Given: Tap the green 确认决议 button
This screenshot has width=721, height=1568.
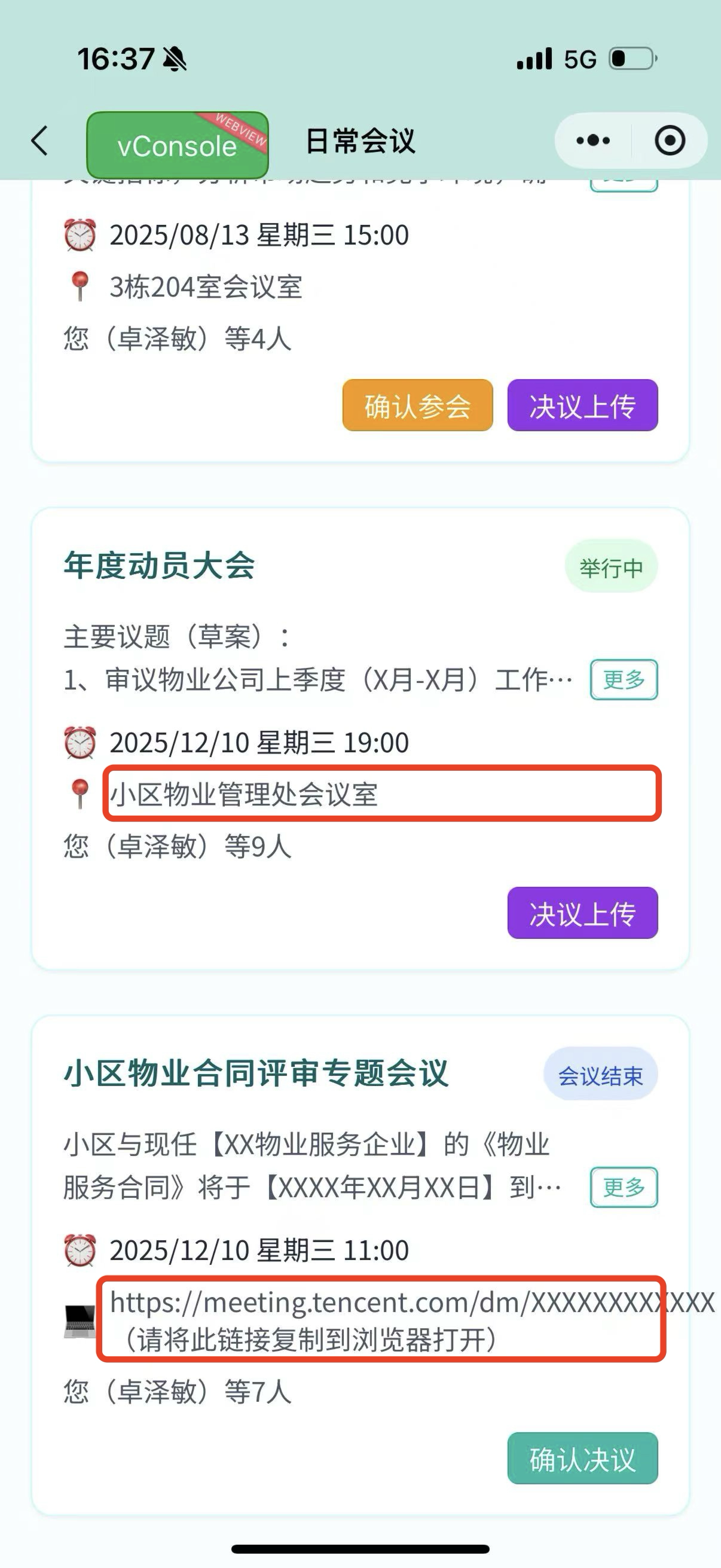Looking at the screenshot, I should click(582, 1457).
